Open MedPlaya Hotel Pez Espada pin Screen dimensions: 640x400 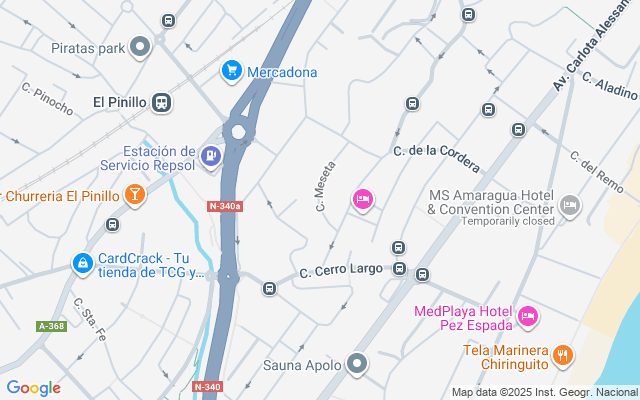528,317
